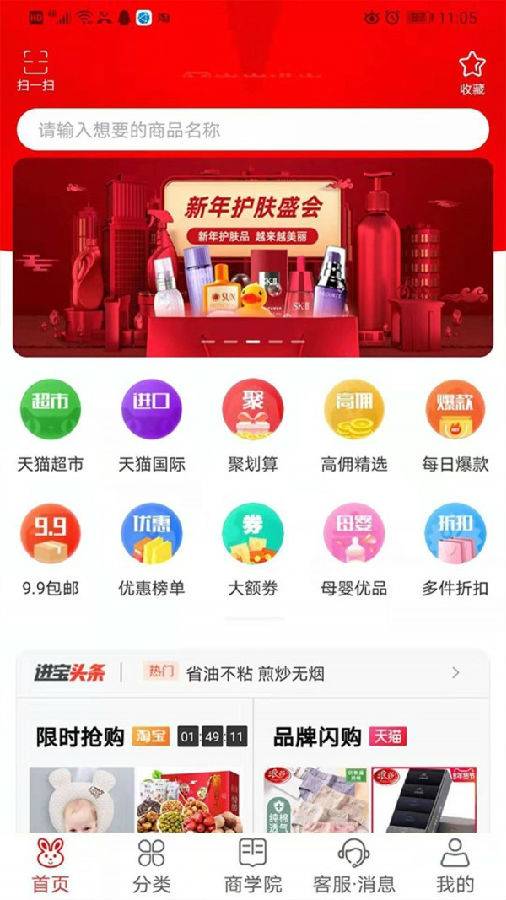Open 大额券 coupons
This screenshot has width=506, height=900.
[253, 550]
